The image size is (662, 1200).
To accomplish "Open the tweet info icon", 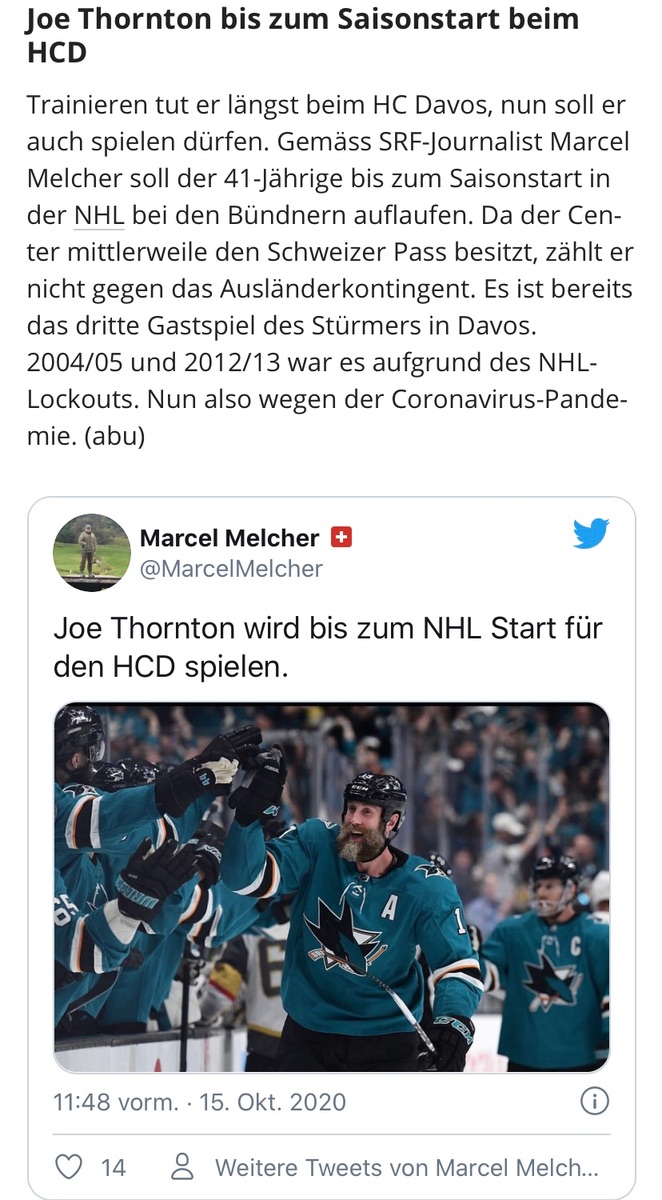I will pyautogui.click(x=594, y=1102).
